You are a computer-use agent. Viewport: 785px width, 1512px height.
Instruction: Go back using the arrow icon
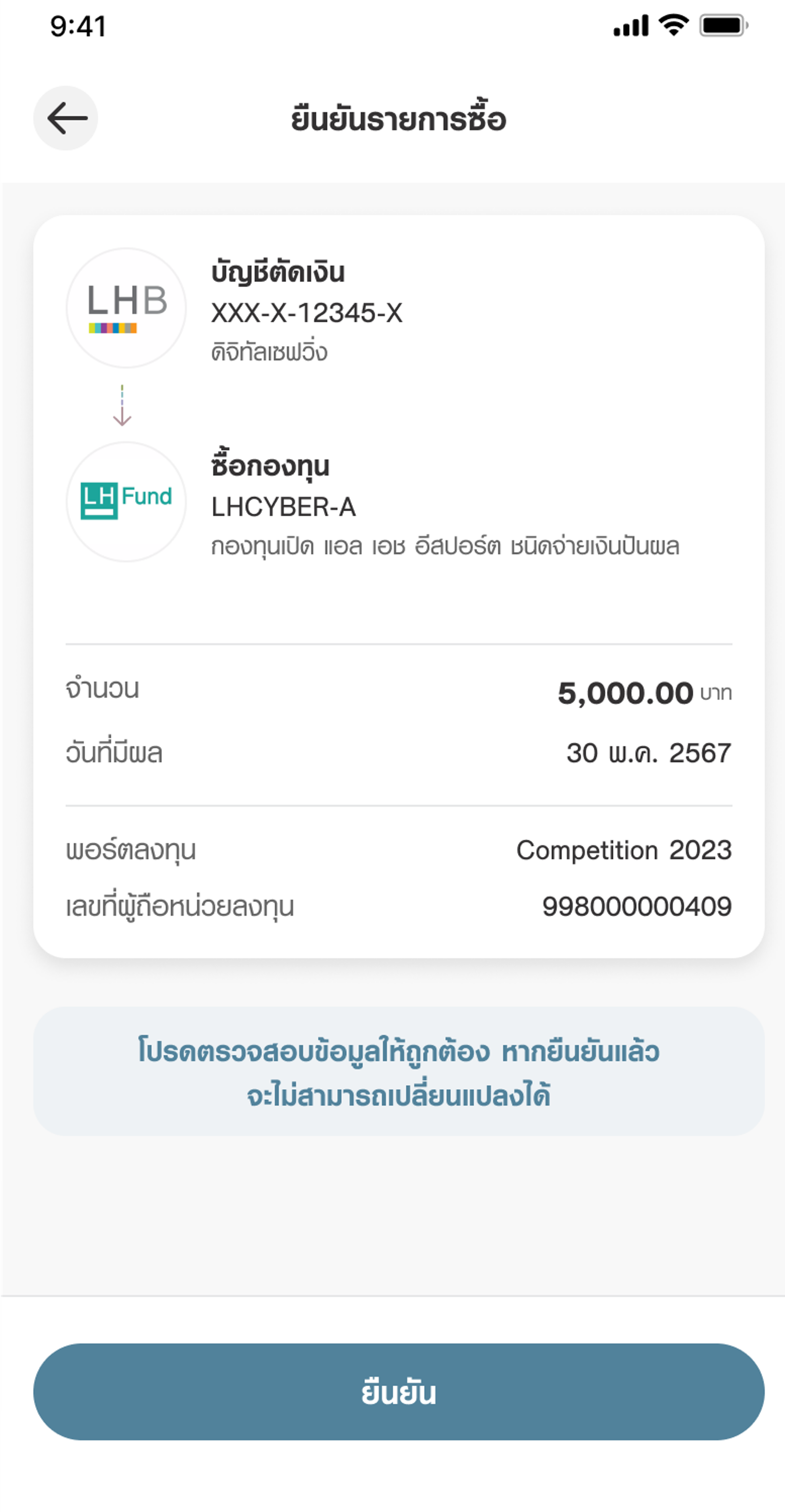point(66,118)
